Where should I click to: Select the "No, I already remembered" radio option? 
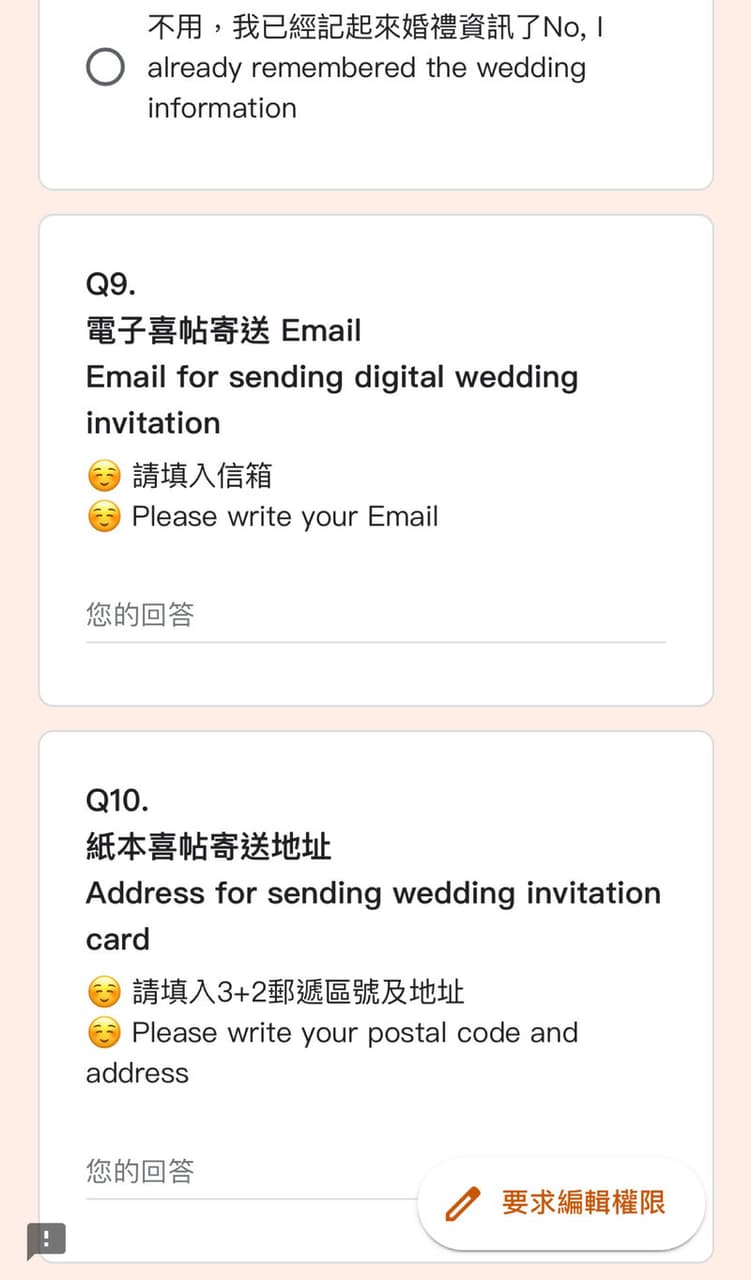coord(105,68)
